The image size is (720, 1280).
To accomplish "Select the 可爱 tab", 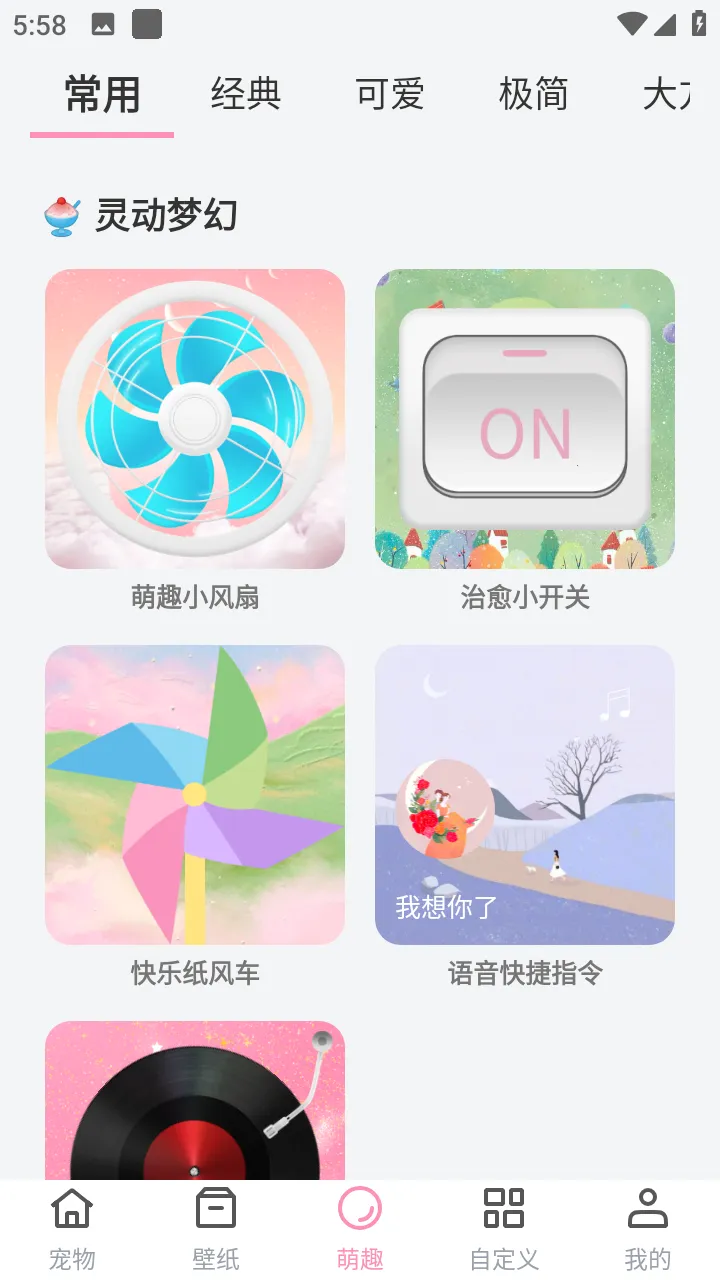I will click(x=390, y=93).
